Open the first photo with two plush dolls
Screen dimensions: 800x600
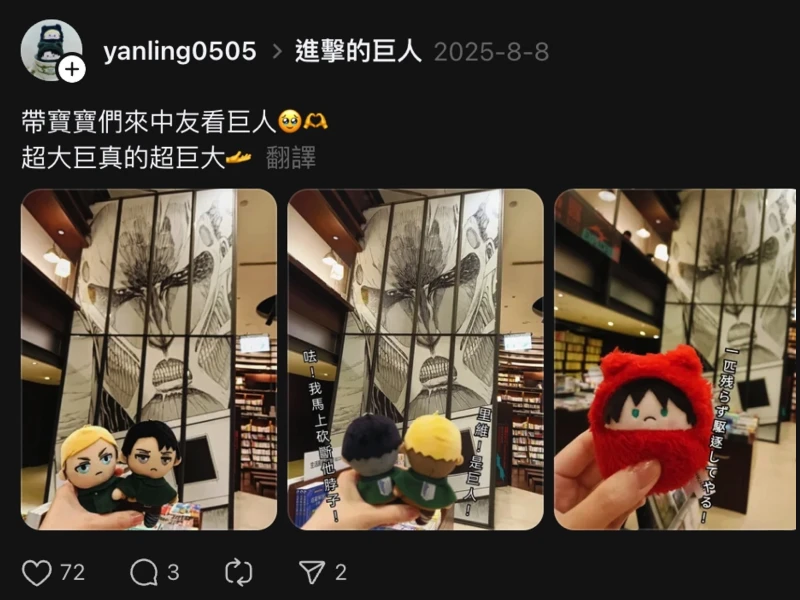click(x=149, y=359)
